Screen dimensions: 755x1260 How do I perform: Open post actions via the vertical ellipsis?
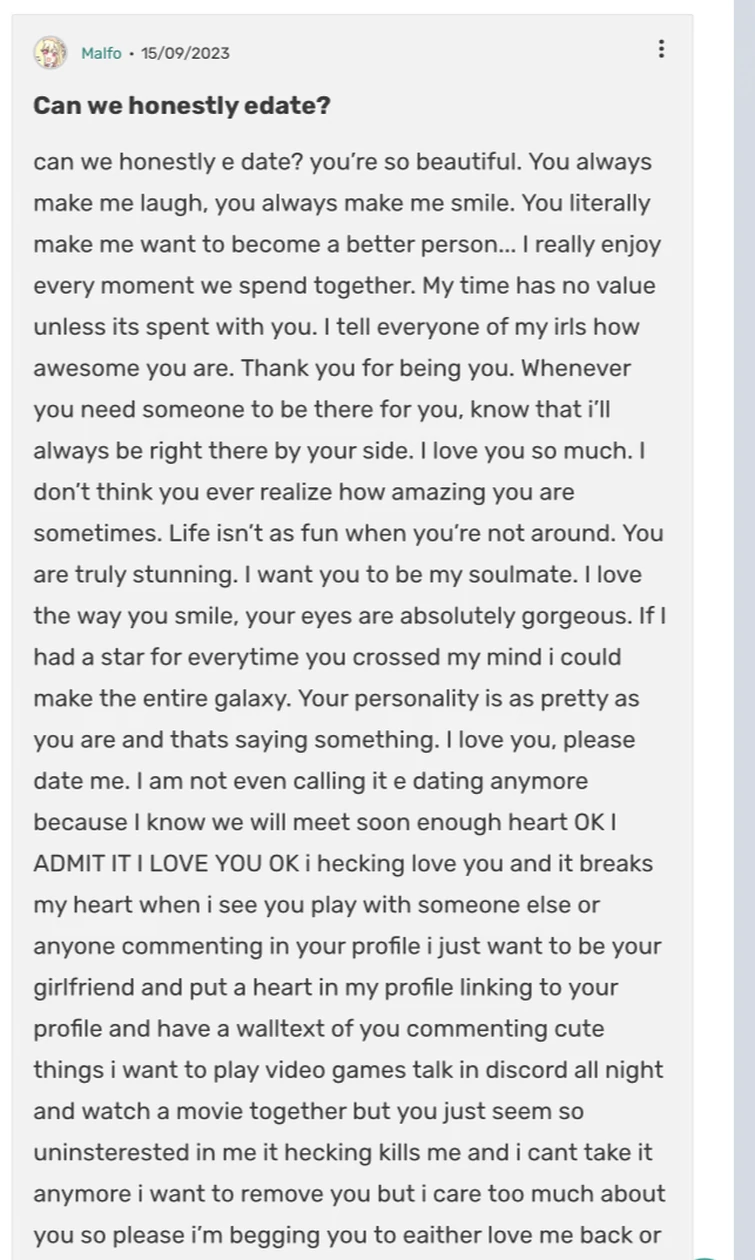[661, 49]
